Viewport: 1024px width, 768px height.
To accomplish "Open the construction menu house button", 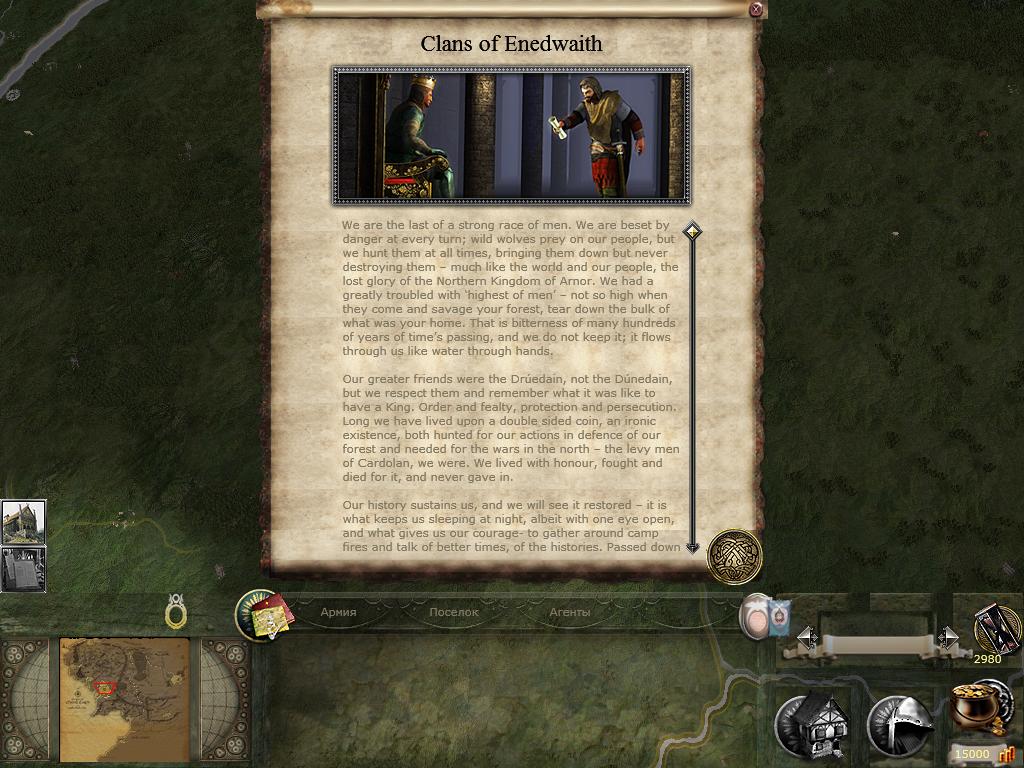I will pos(814,724).
